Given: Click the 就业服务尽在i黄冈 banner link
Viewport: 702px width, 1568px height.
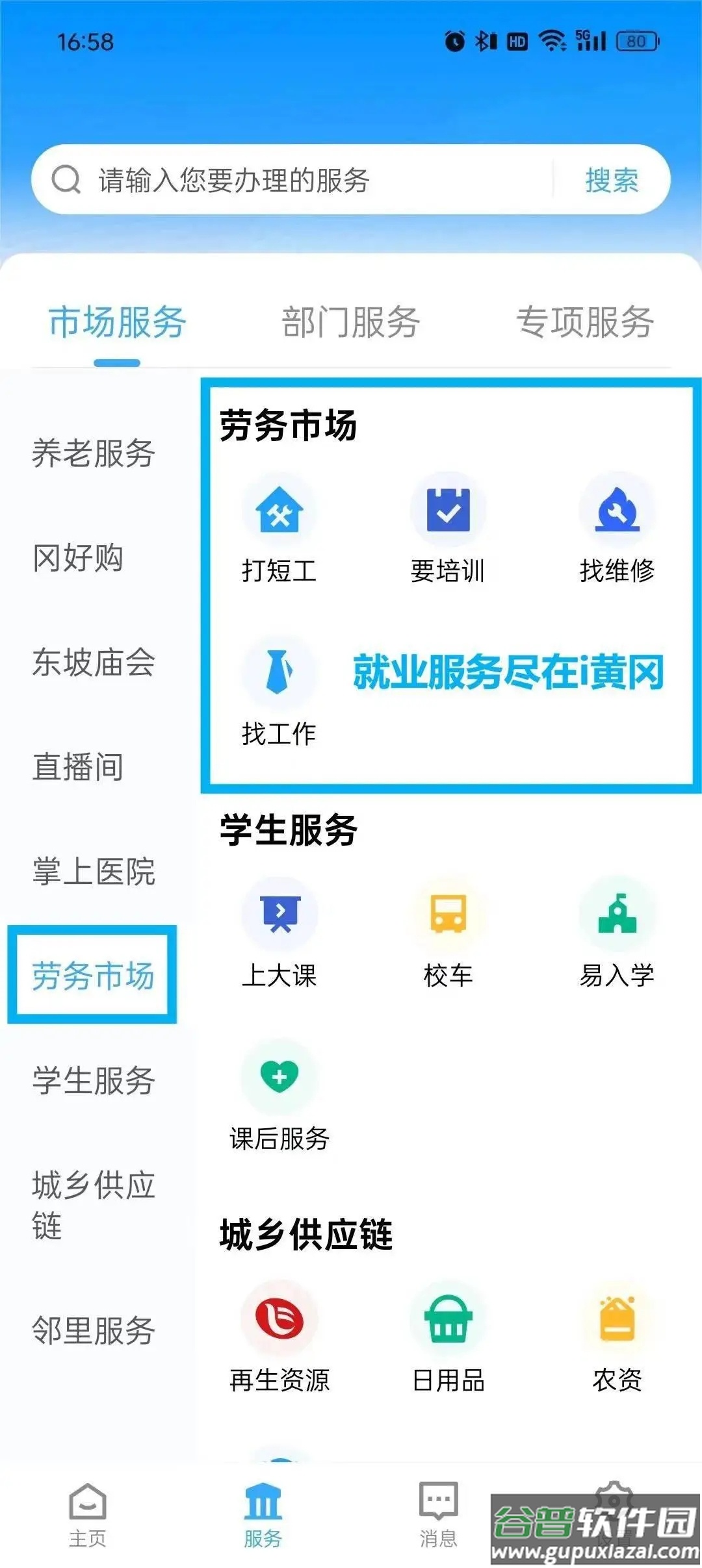Looking at the screenshot, I should tap(508, 676).
